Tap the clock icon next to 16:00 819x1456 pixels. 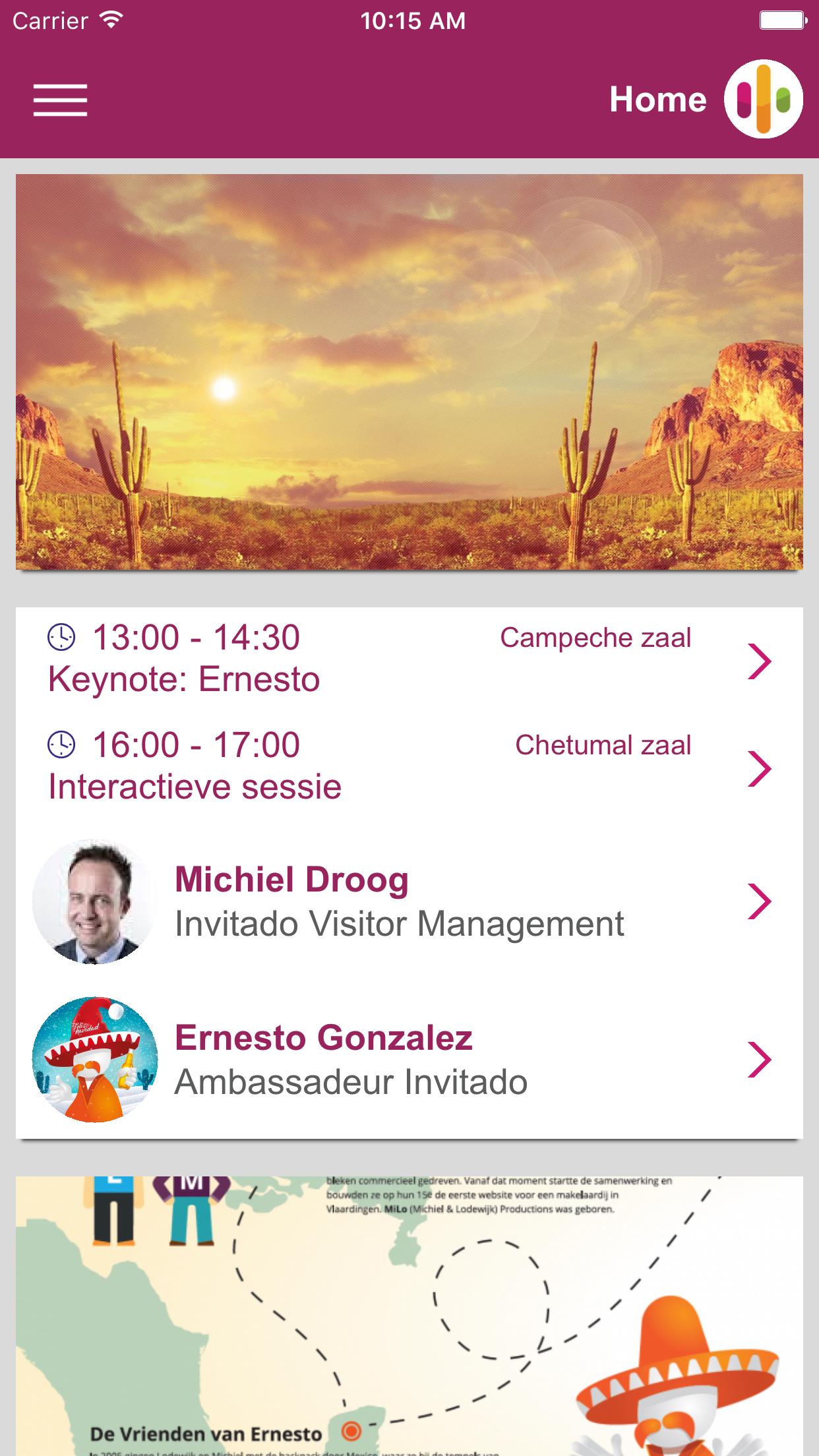coord(60,746)
